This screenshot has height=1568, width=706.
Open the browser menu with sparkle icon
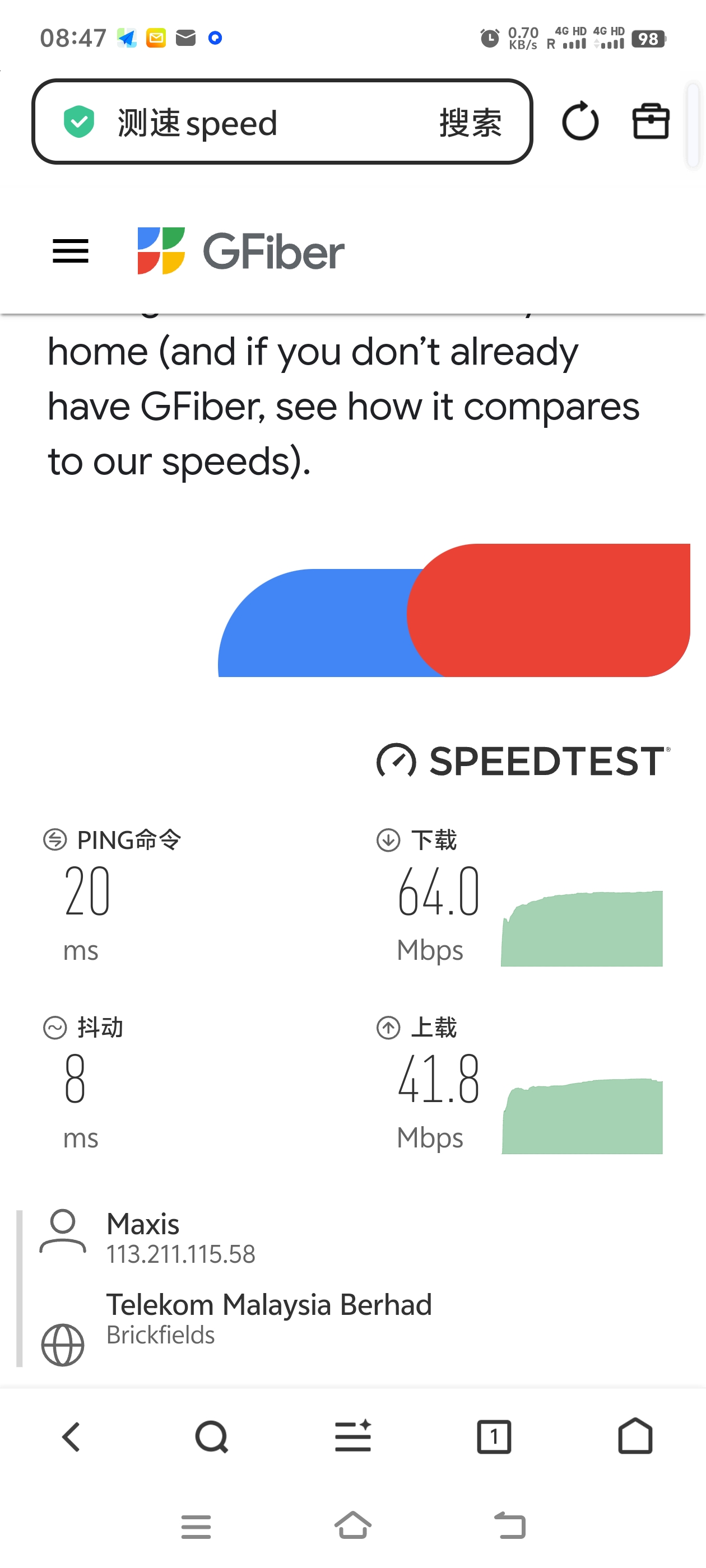tap(354, 1436)
